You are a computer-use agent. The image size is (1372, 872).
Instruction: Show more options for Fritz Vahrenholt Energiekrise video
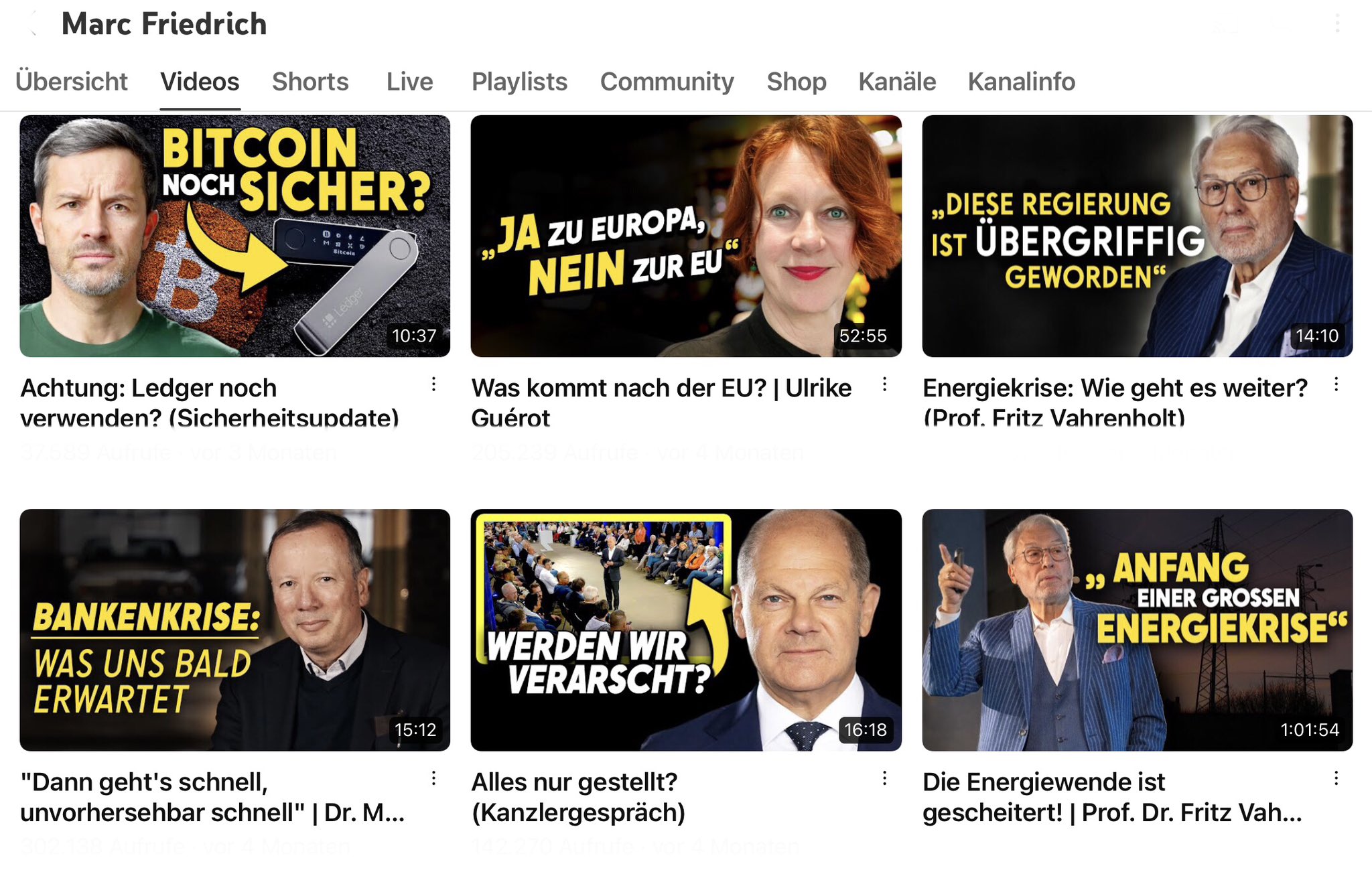[1336, 384]
